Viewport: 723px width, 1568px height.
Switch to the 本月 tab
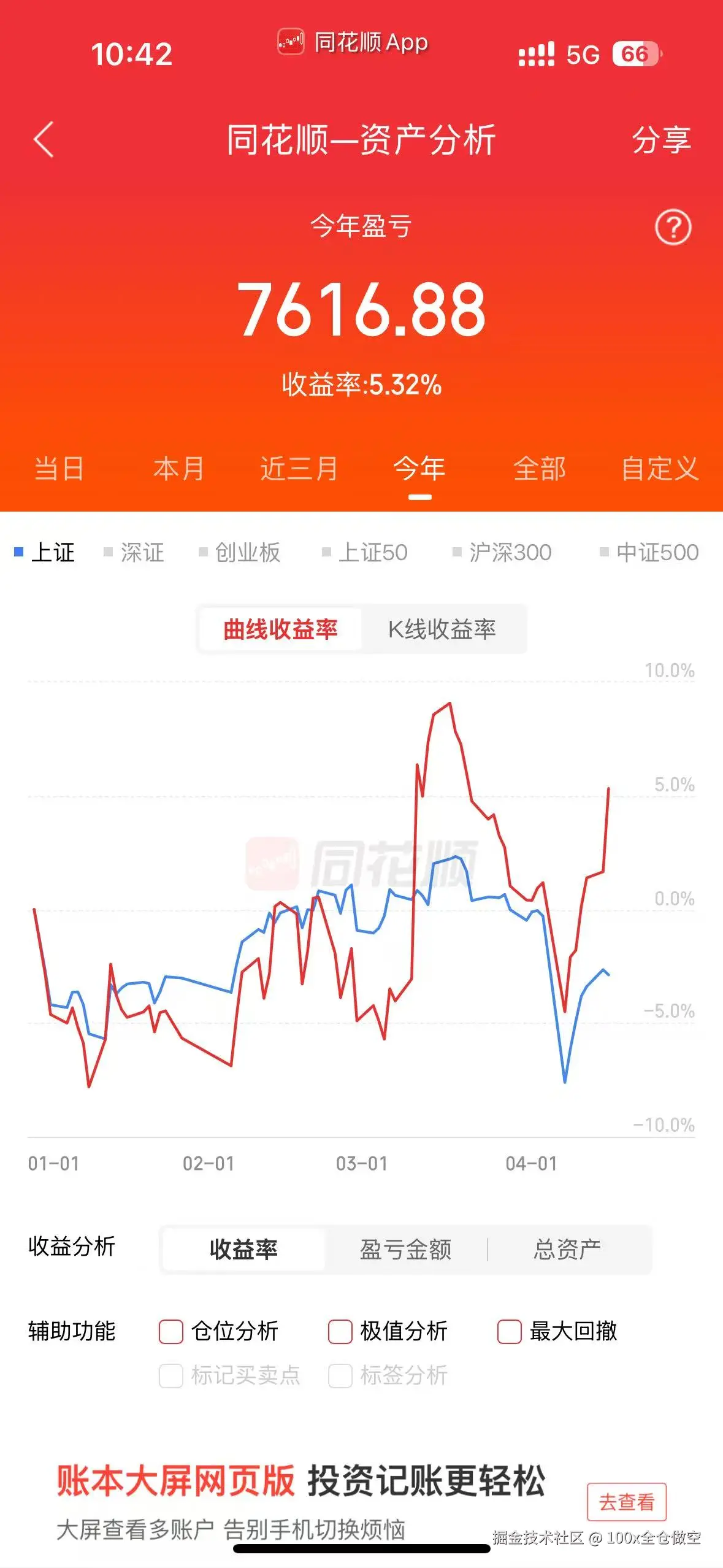coord(178,469)
